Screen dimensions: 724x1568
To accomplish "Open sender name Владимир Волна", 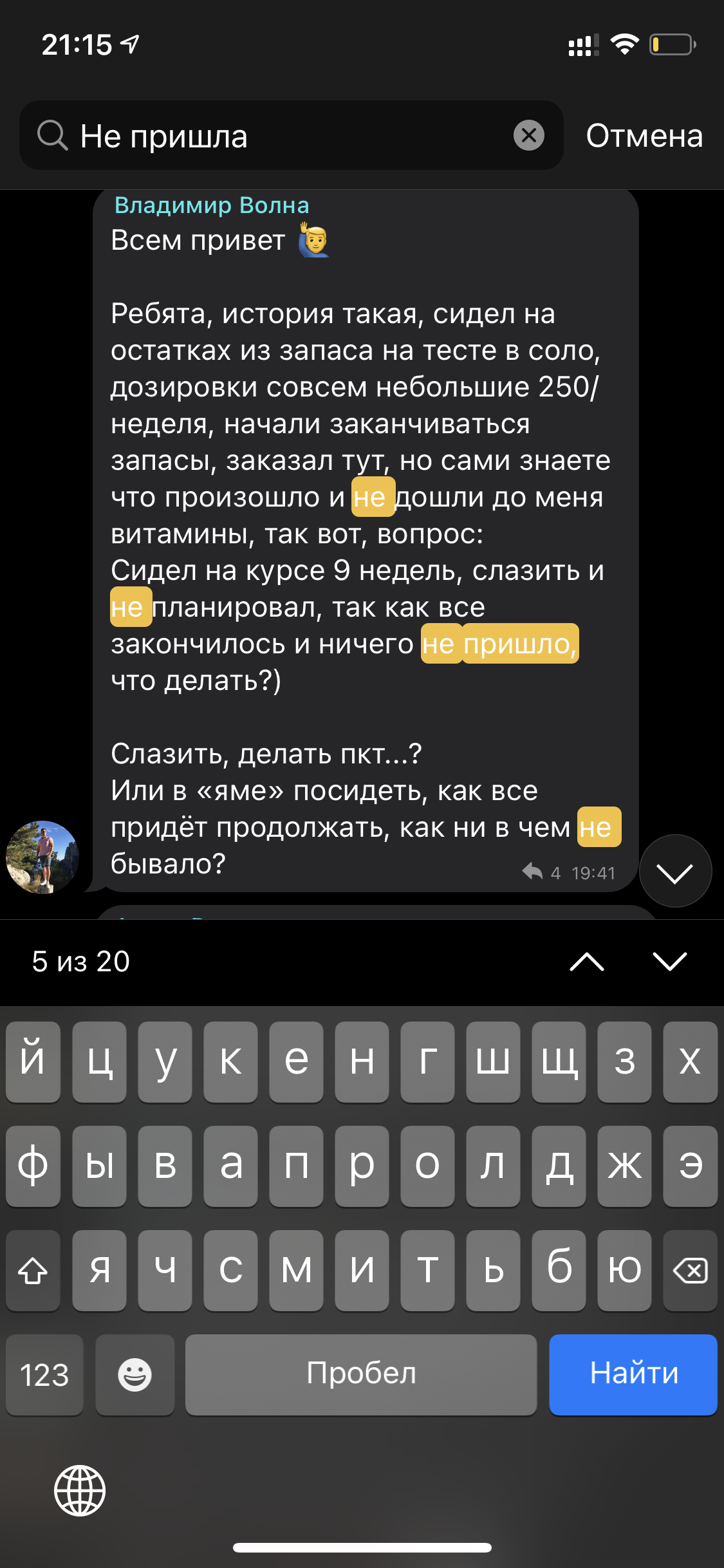I will click(x=212, y=205).
